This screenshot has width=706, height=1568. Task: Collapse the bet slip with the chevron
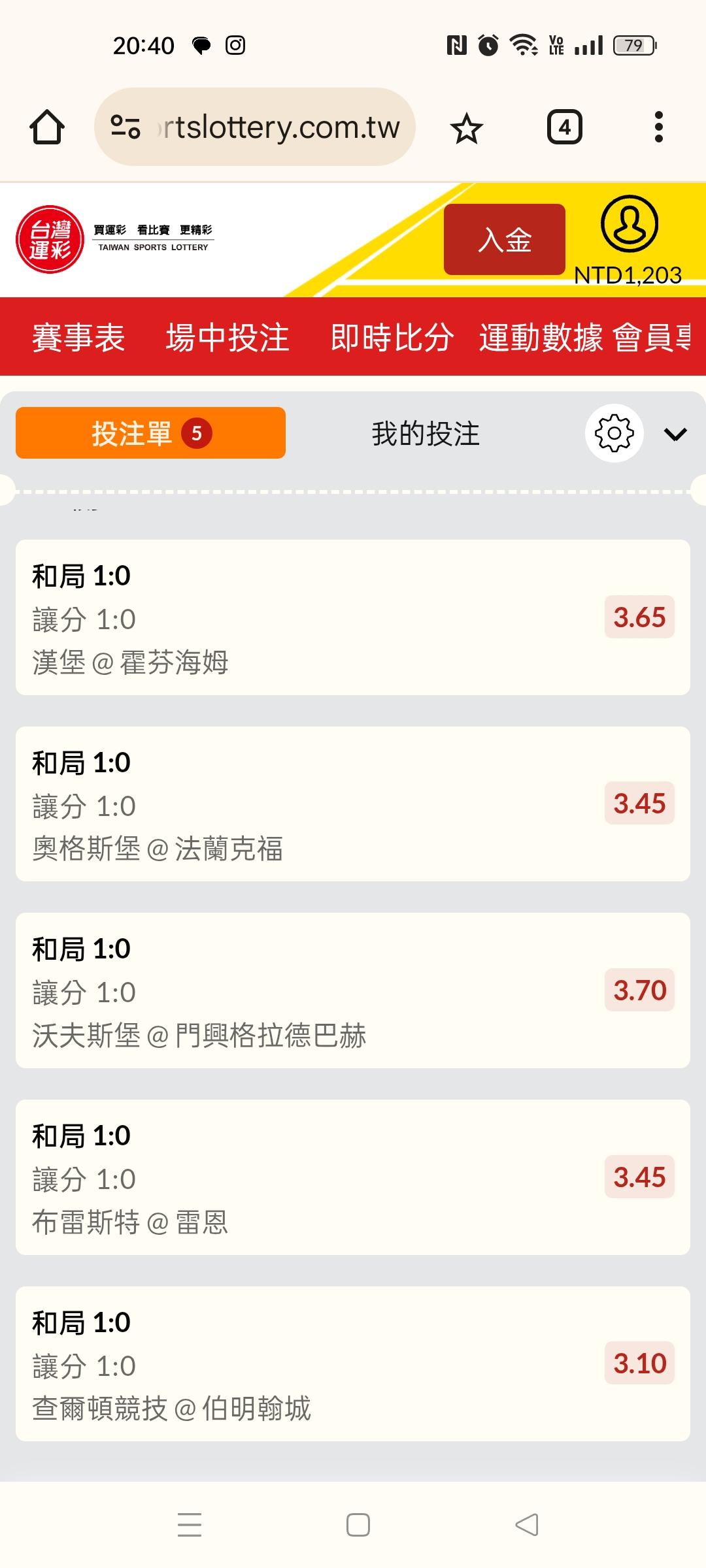click(675, 434)
